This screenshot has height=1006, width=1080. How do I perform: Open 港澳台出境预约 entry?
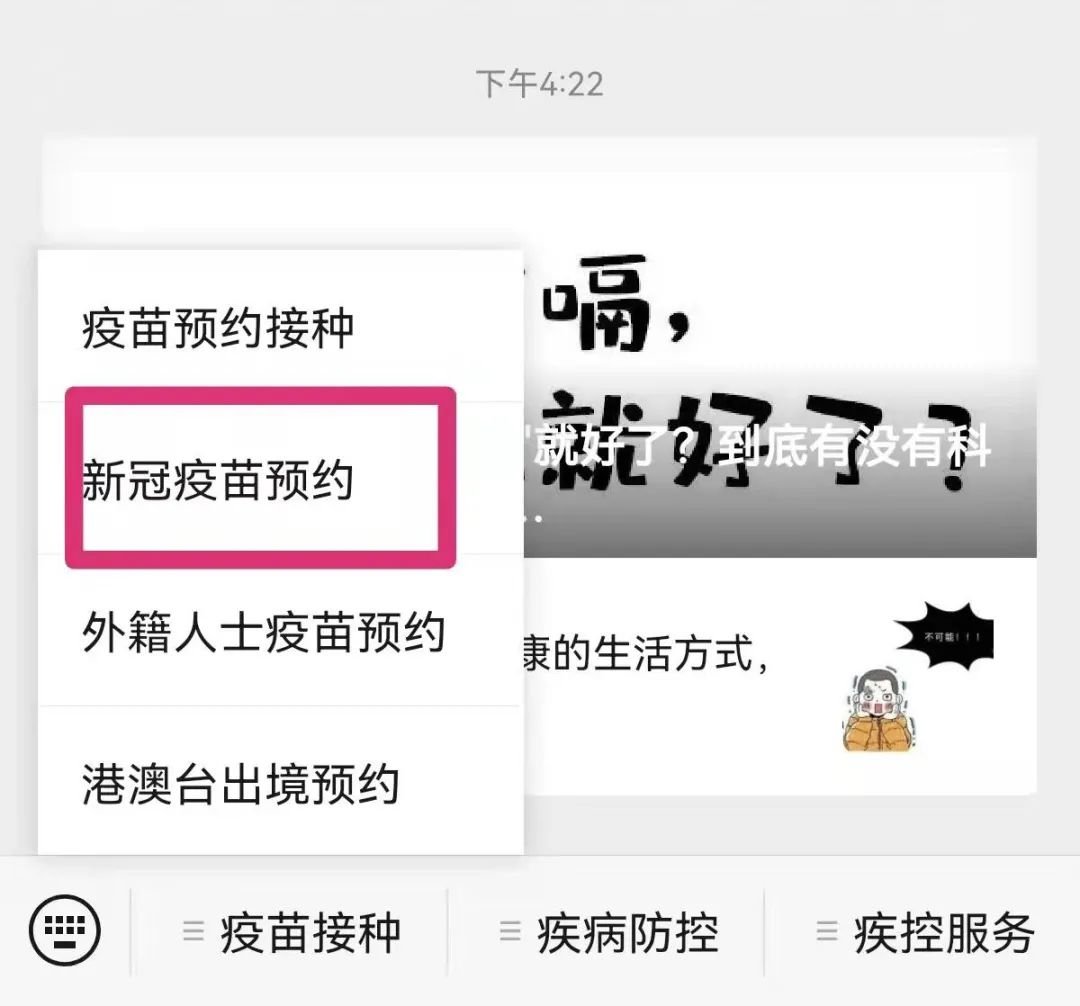241,785
